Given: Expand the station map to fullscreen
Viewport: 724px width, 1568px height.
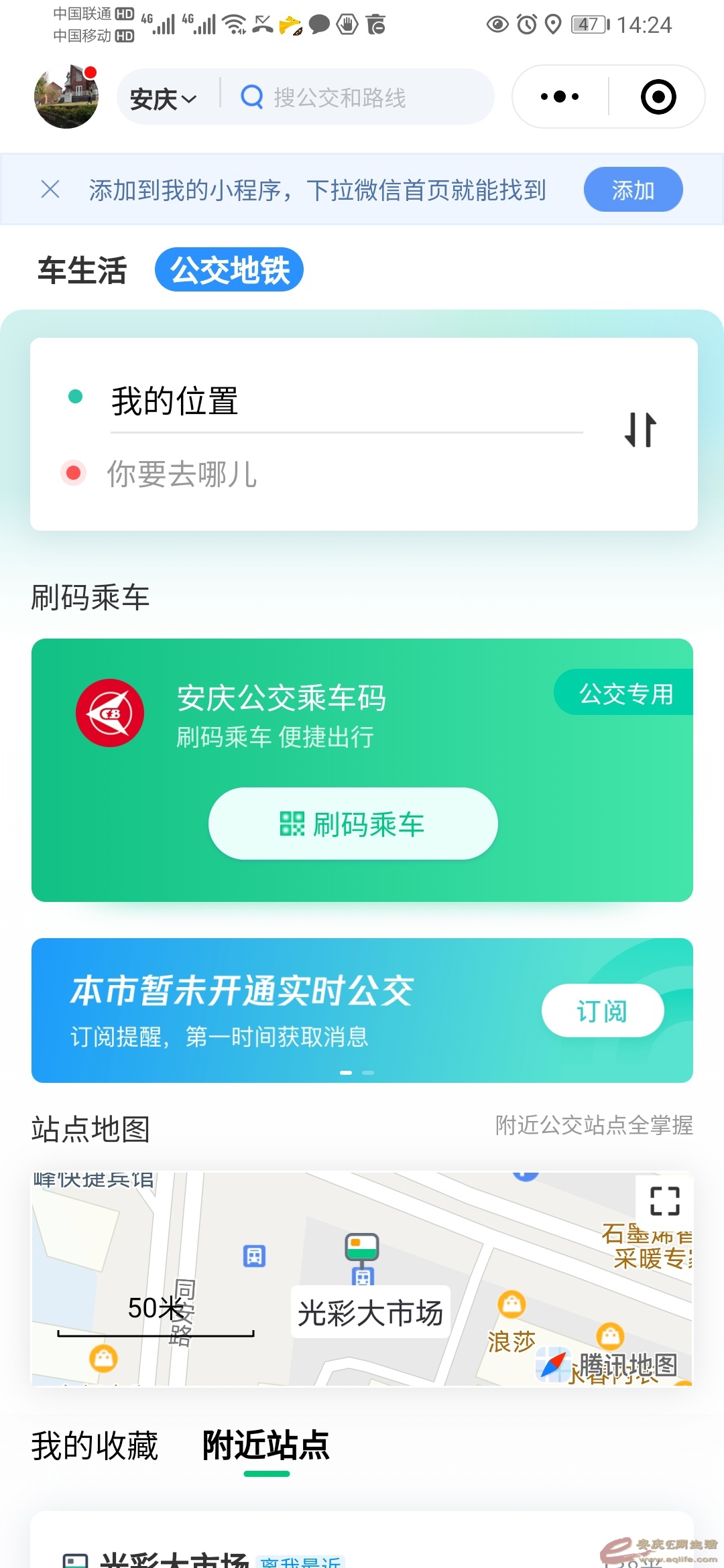Looking at the screenshot, I should (x=664, y=1201).
